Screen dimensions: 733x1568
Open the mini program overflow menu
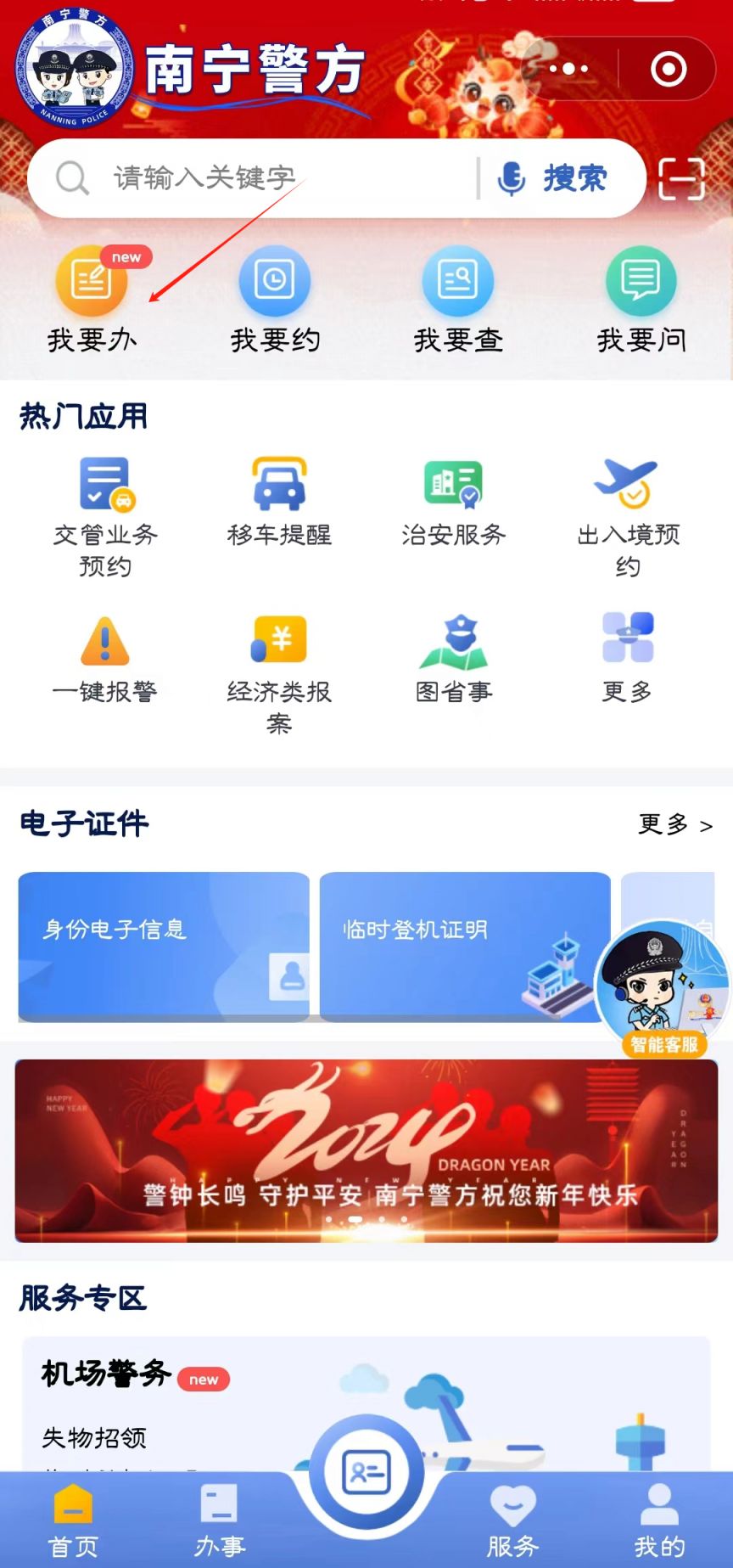click(568, 69)
